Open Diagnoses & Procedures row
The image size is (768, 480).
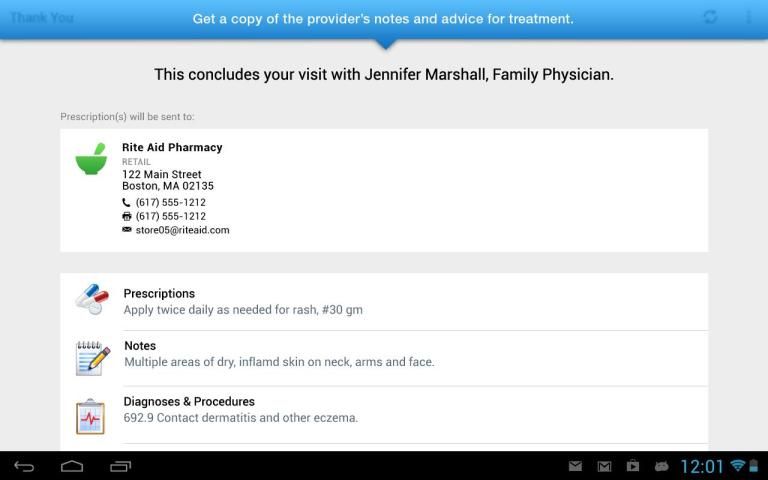pyautogui.click(x=383, y=410)
